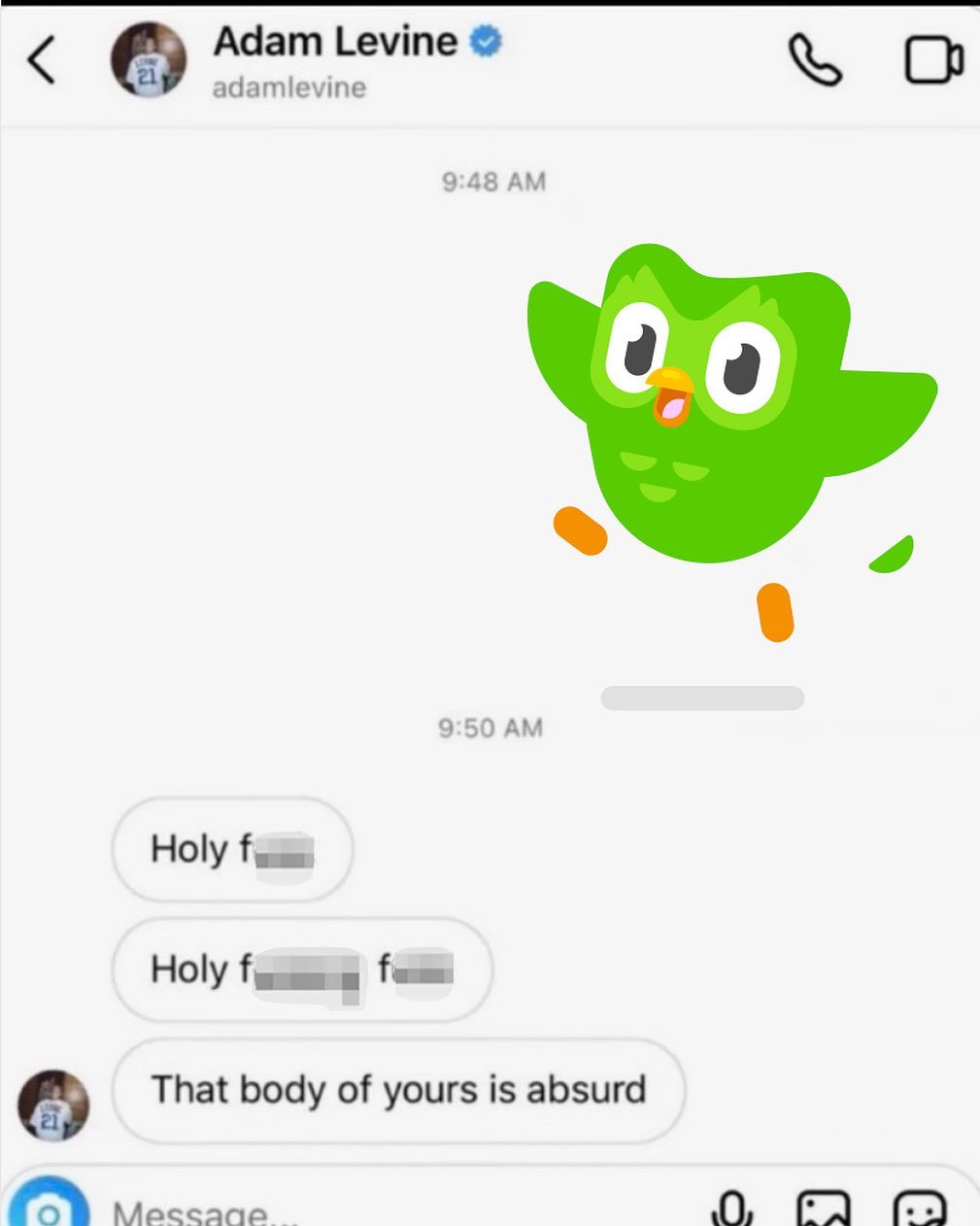Open the sticker picker
980x1226 pixels.
tap(919, 1209)
